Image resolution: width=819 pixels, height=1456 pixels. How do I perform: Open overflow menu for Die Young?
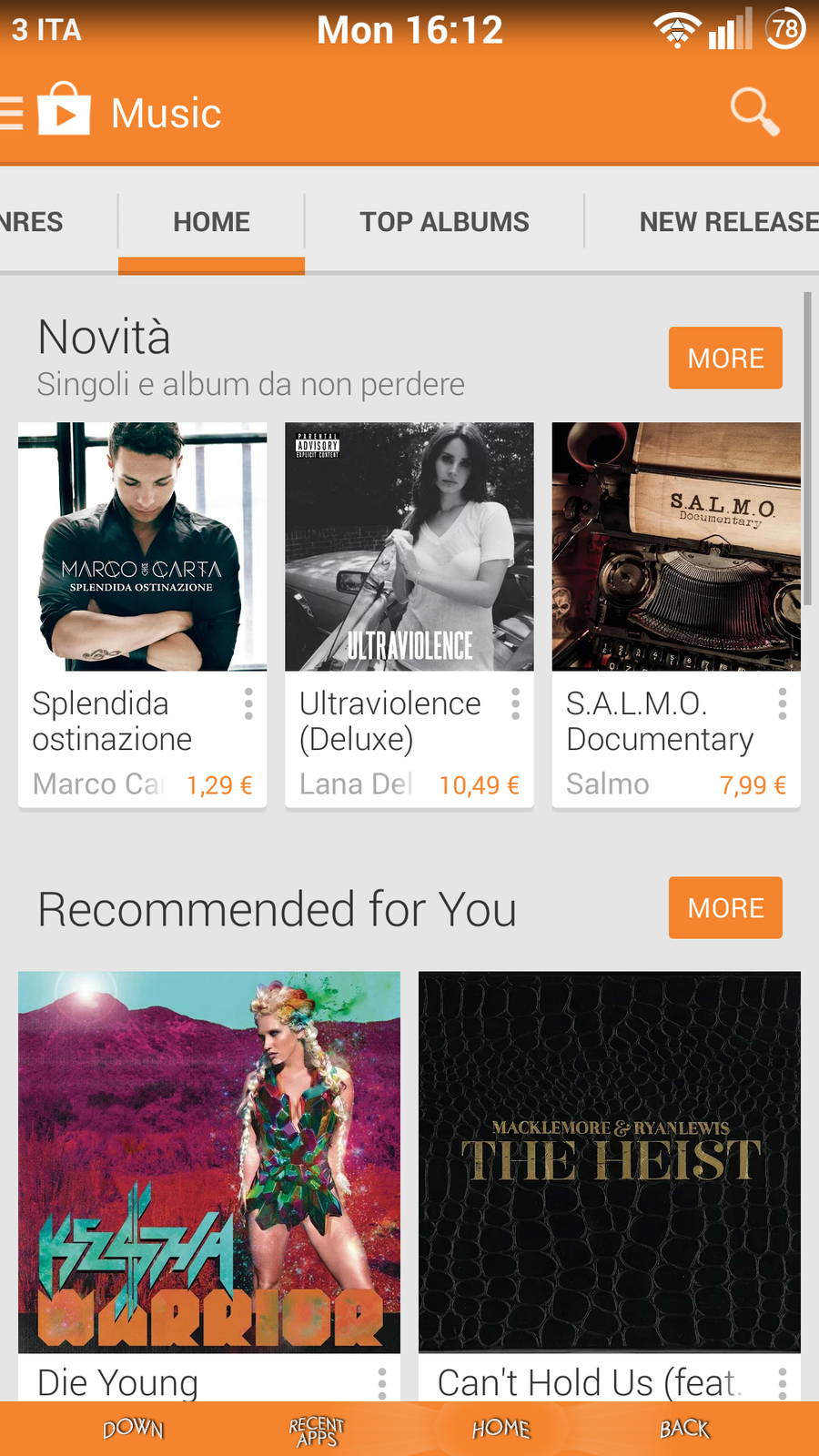[x=382, y=1383]
